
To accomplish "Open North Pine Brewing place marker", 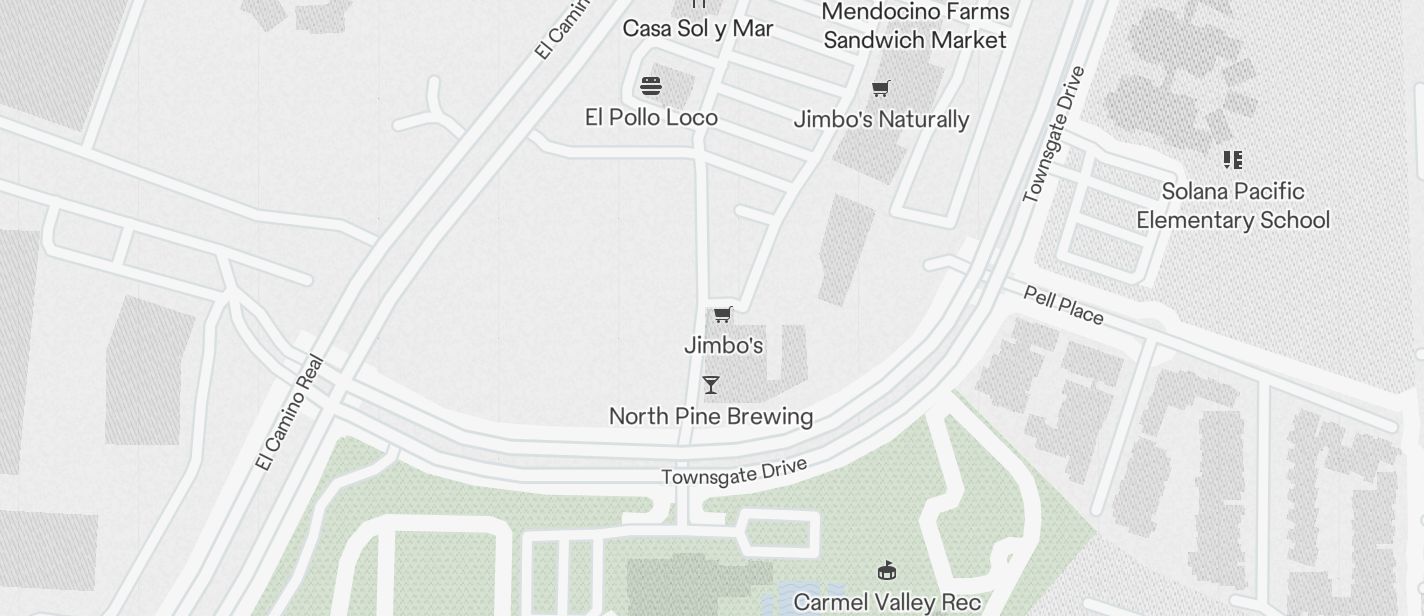I will (x=710, y=385).
